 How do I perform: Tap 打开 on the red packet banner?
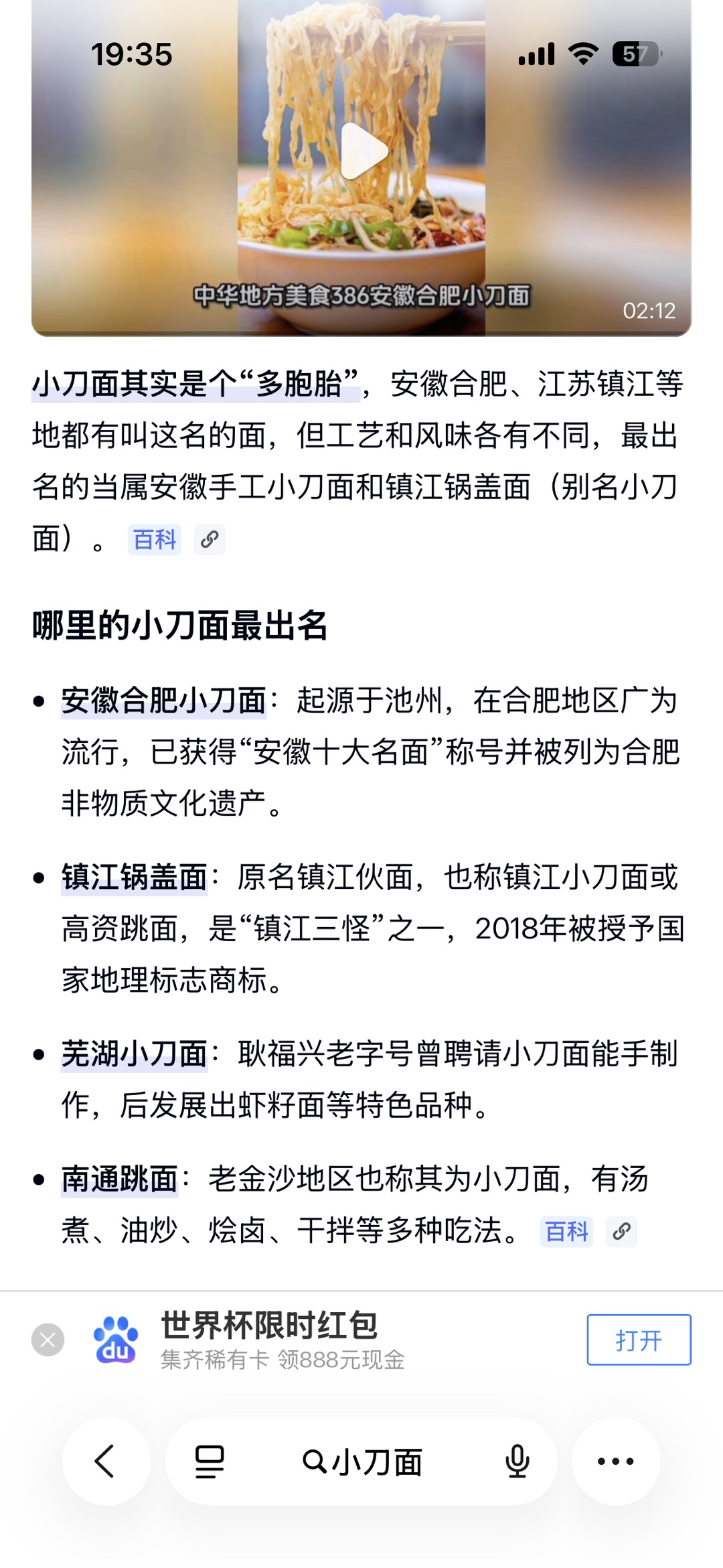click(x=639, y=1340)
